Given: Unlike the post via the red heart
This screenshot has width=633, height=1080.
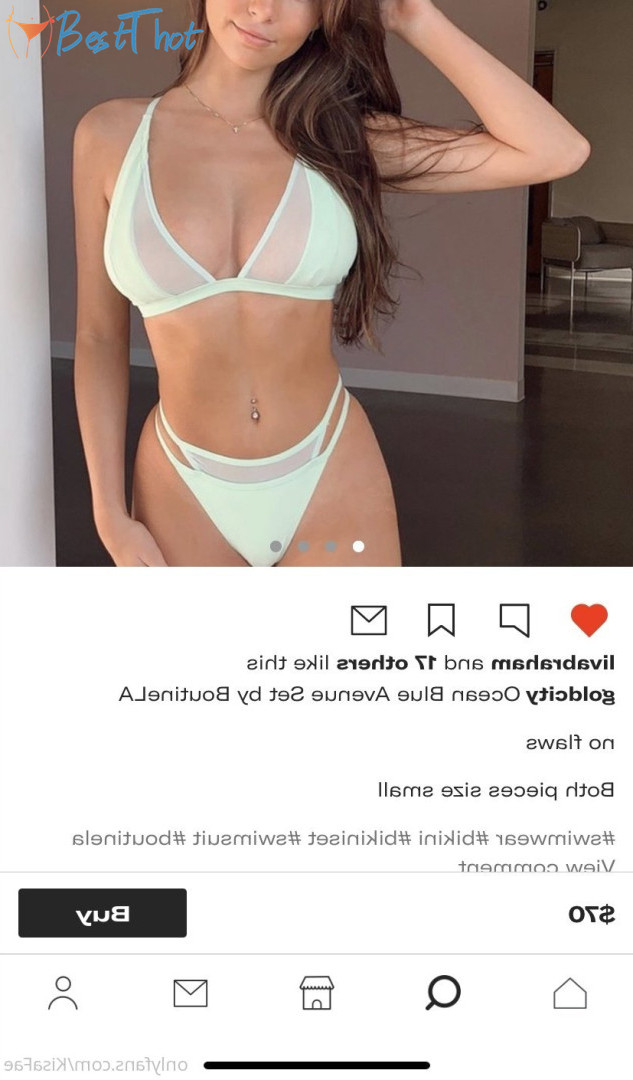Looking at the screenshot, I should 589,620.
